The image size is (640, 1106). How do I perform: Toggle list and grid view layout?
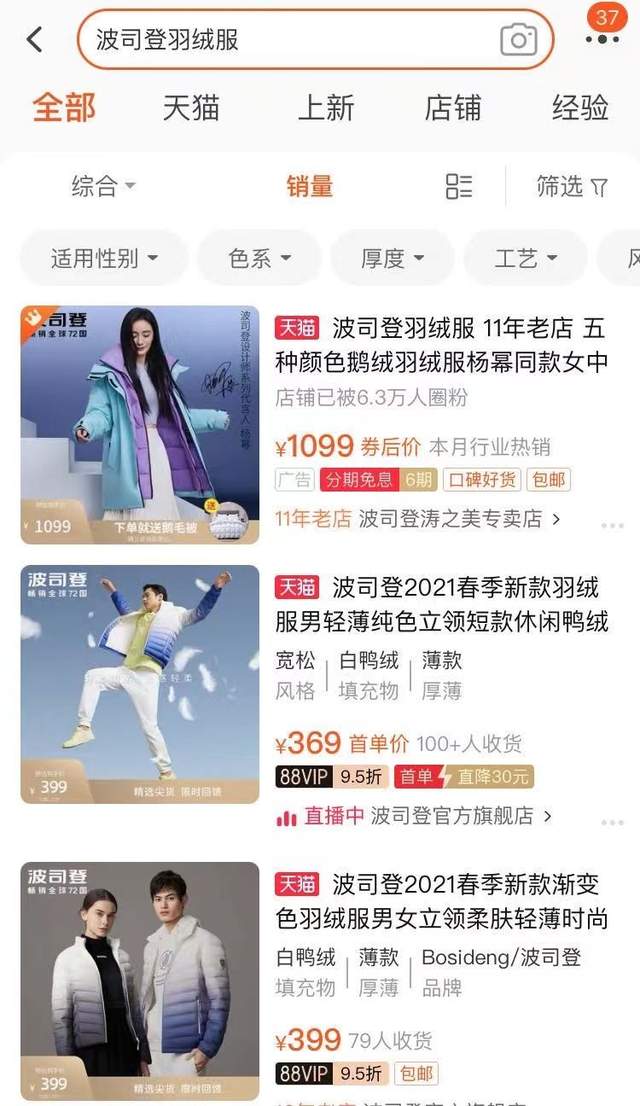[x=459, y=186]
